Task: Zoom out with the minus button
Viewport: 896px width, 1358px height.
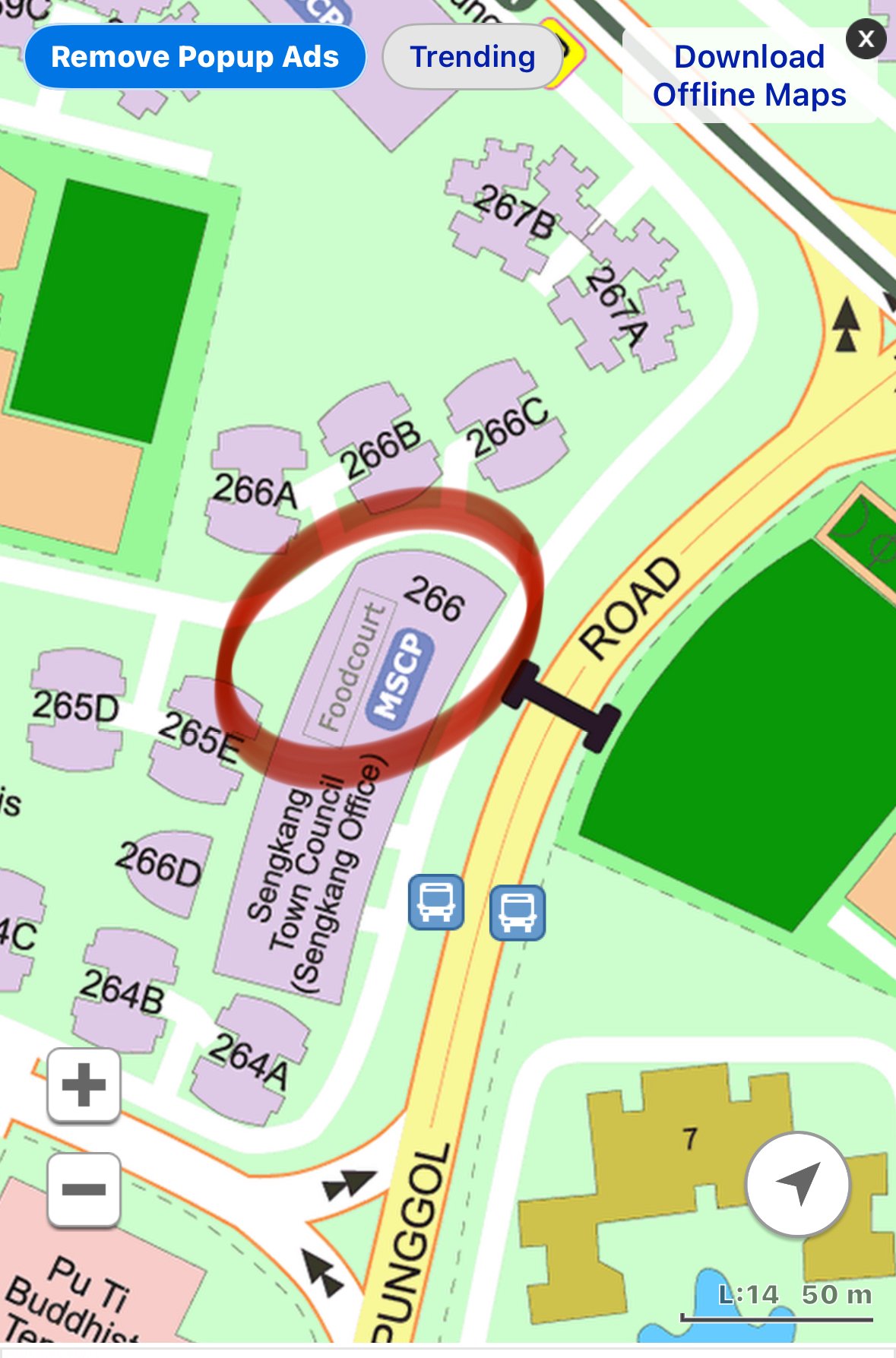Action: click(84, 1189)
